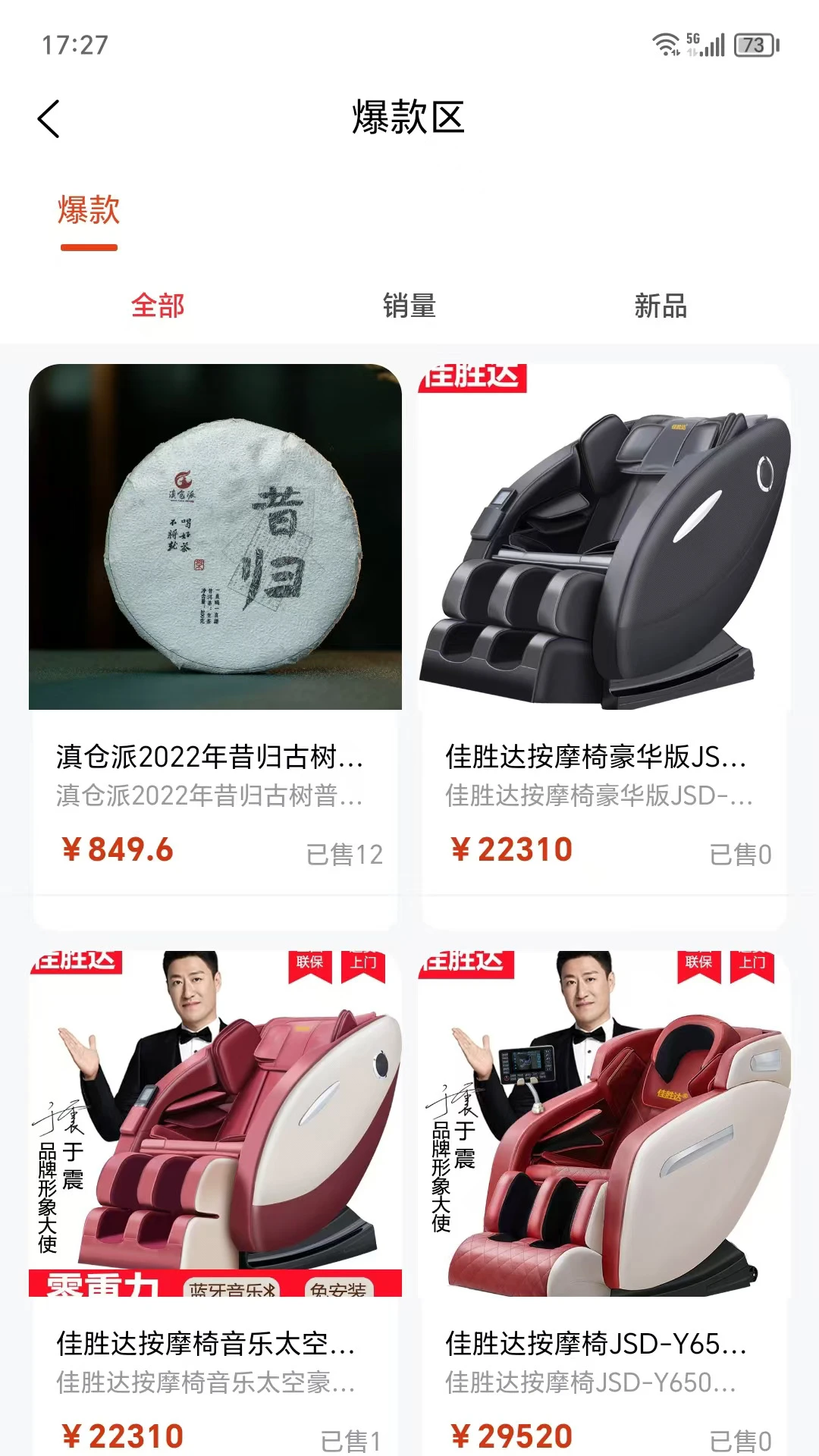Tap the Wi-Fi icon in the status bar
819x1456 pixels.
point(667,42)
